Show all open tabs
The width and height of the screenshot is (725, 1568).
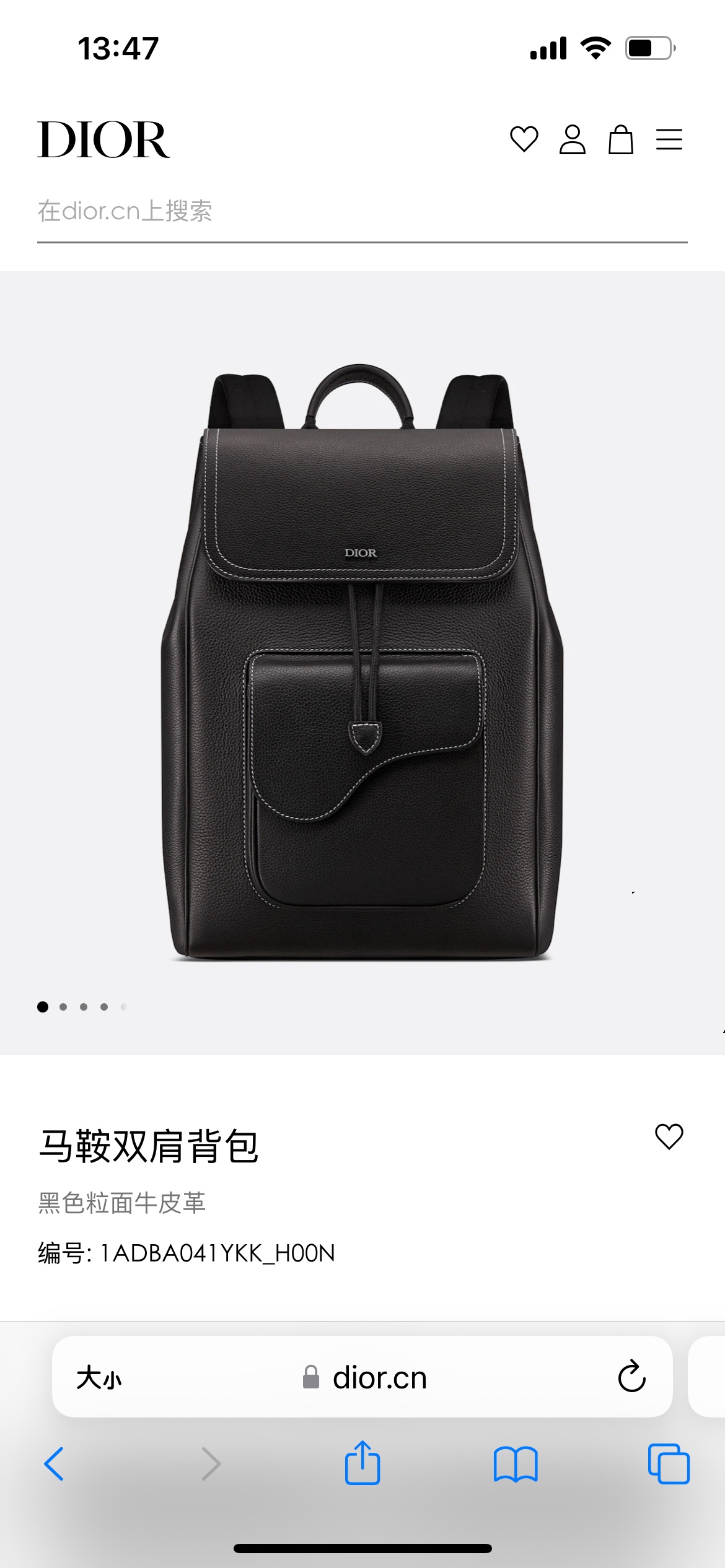pos(668,1464)
